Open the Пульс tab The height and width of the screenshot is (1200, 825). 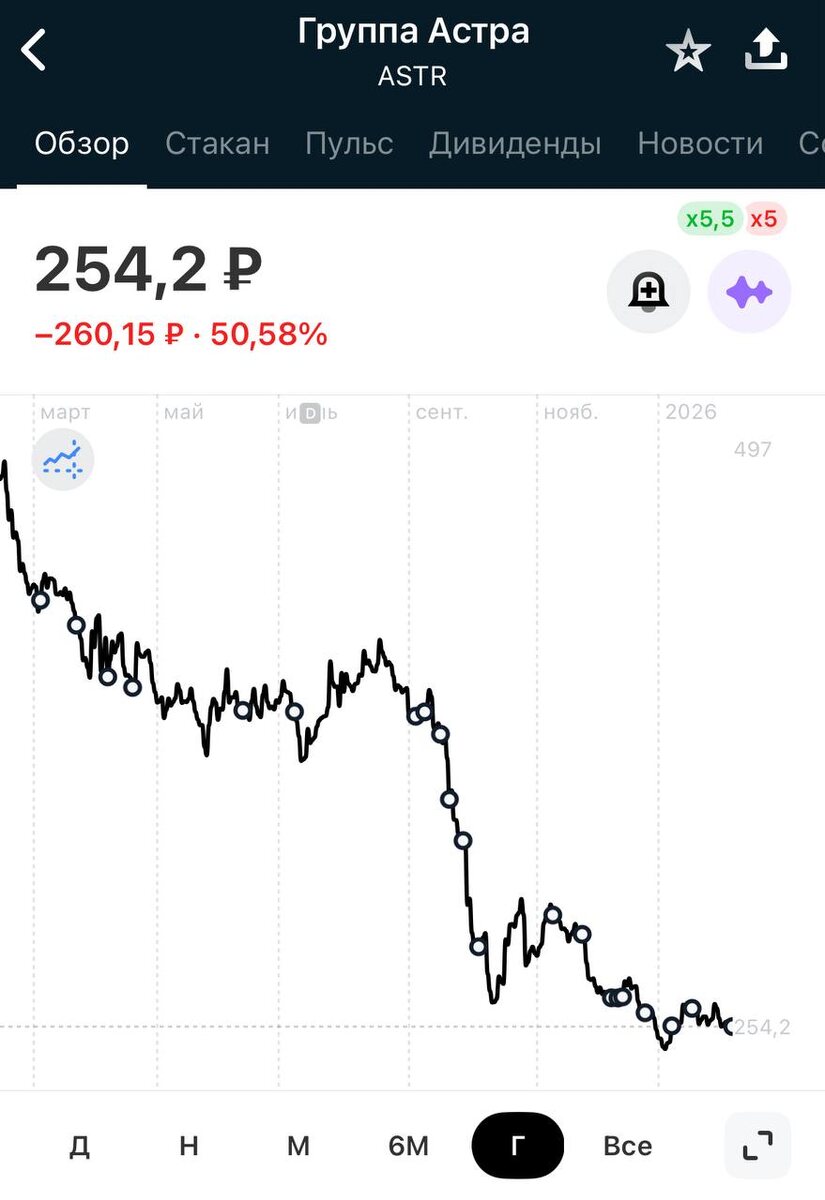click(x=349, y=144)
